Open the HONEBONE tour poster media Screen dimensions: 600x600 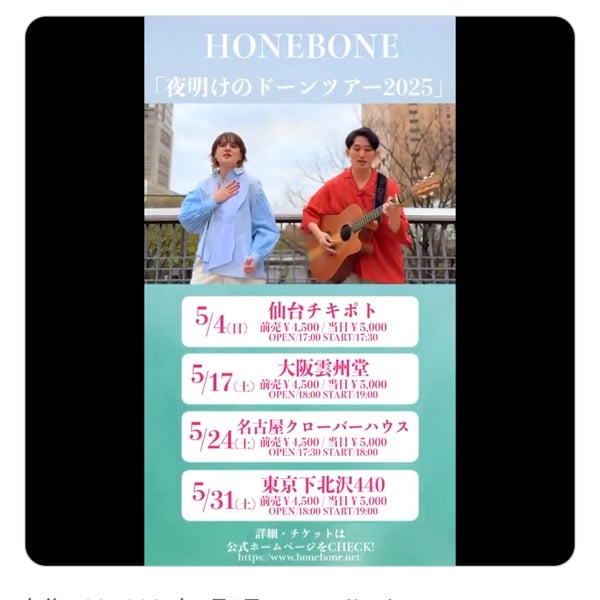click(x=300, y=290)
